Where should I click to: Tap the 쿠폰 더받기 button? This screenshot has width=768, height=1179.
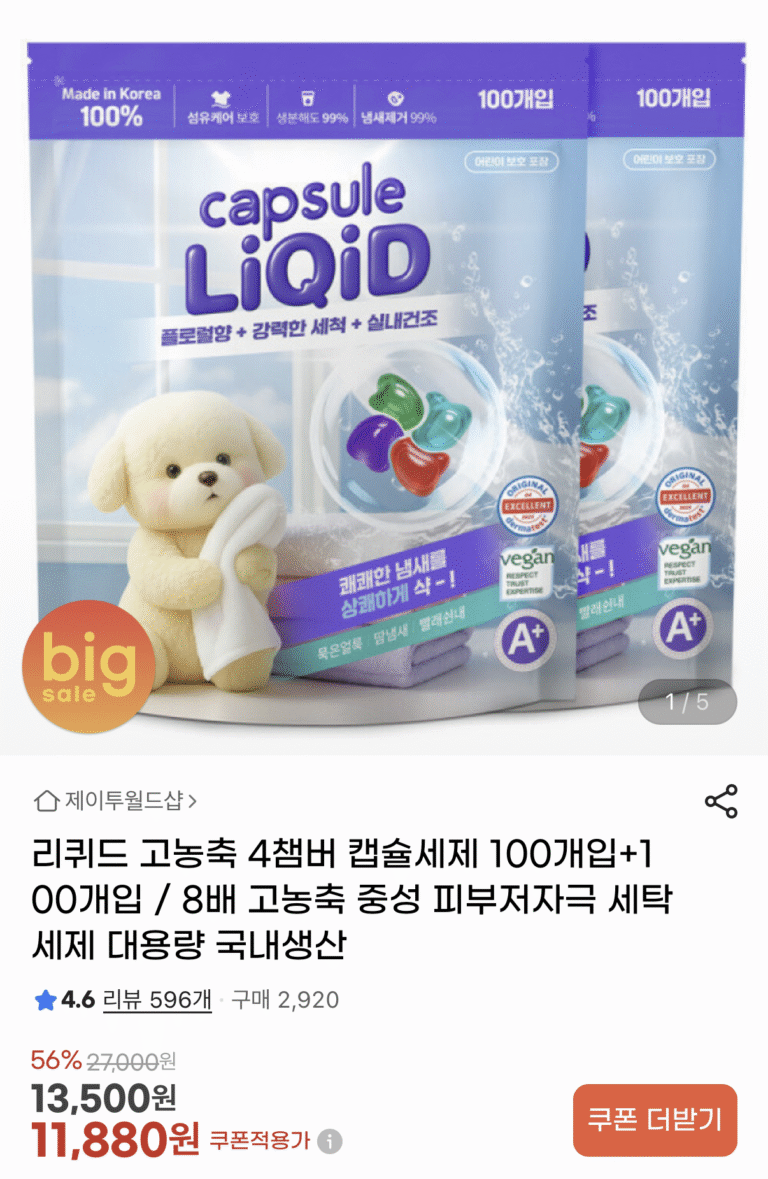click(x=655, y=1120)
